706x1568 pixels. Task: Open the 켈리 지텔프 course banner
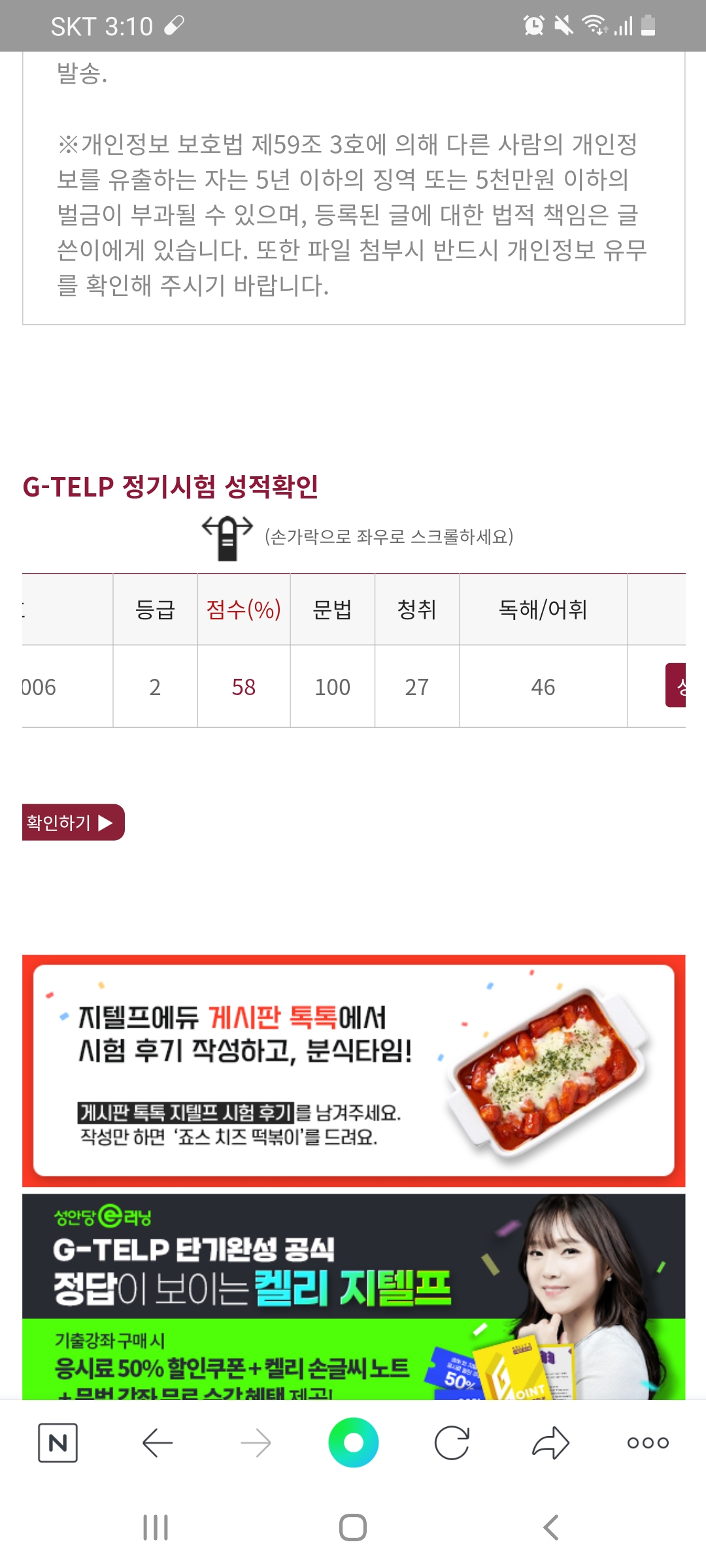(x=353, y=1297)
